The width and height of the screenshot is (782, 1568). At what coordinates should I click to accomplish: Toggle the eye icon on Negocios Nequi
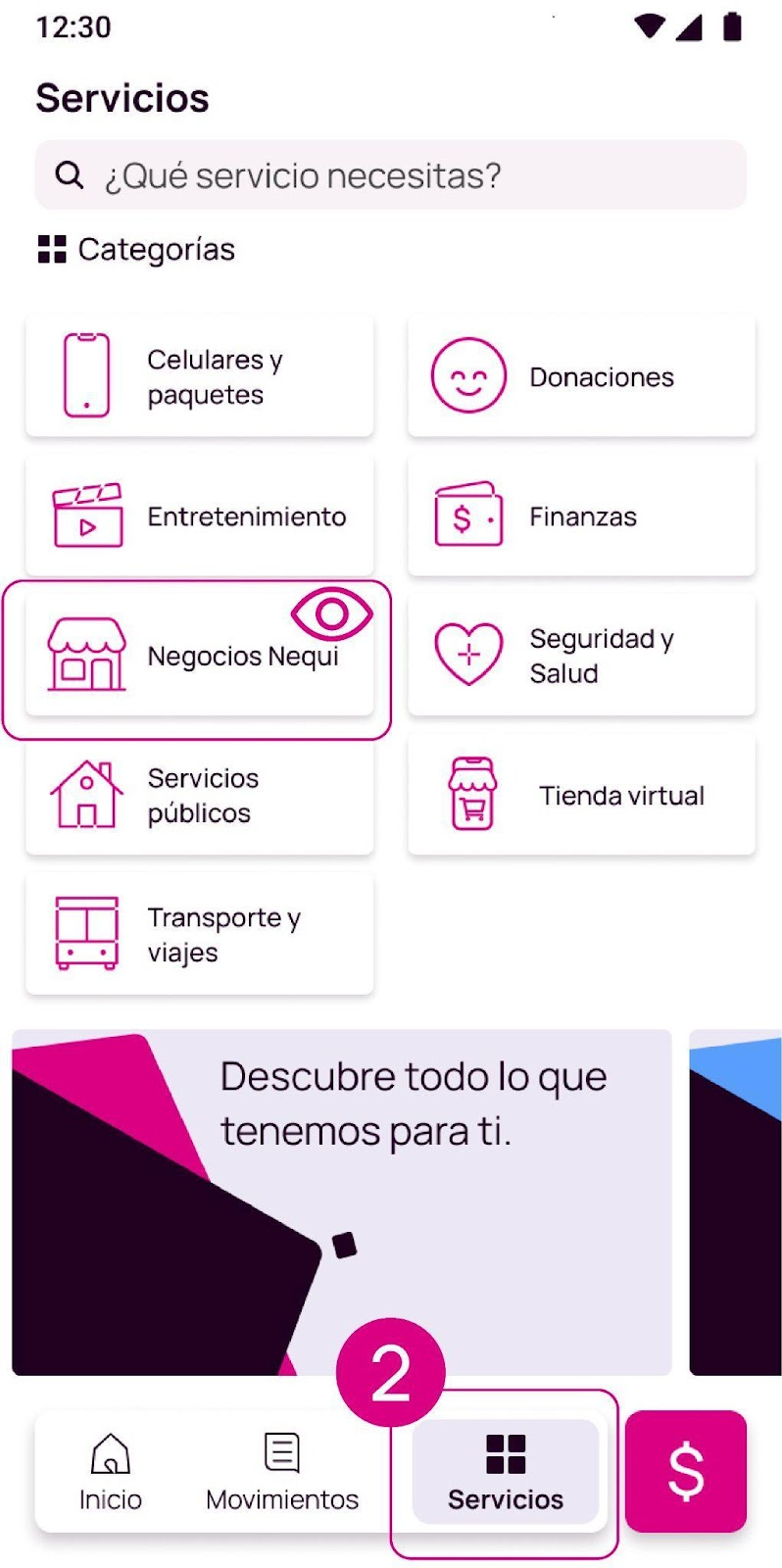(x=331, y=615)
